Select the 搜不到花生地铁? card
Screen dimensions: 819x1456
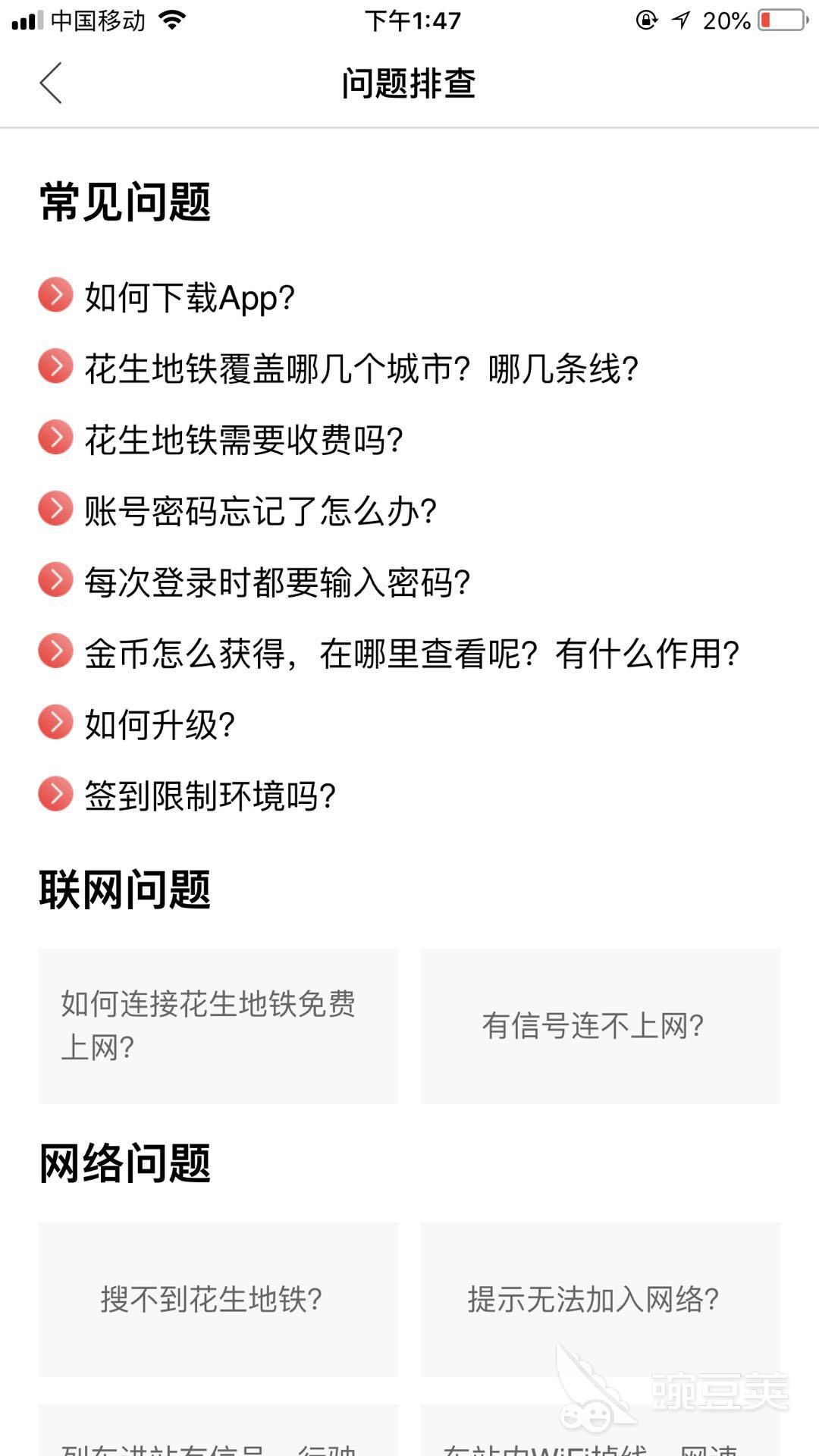pos(218,1299)
